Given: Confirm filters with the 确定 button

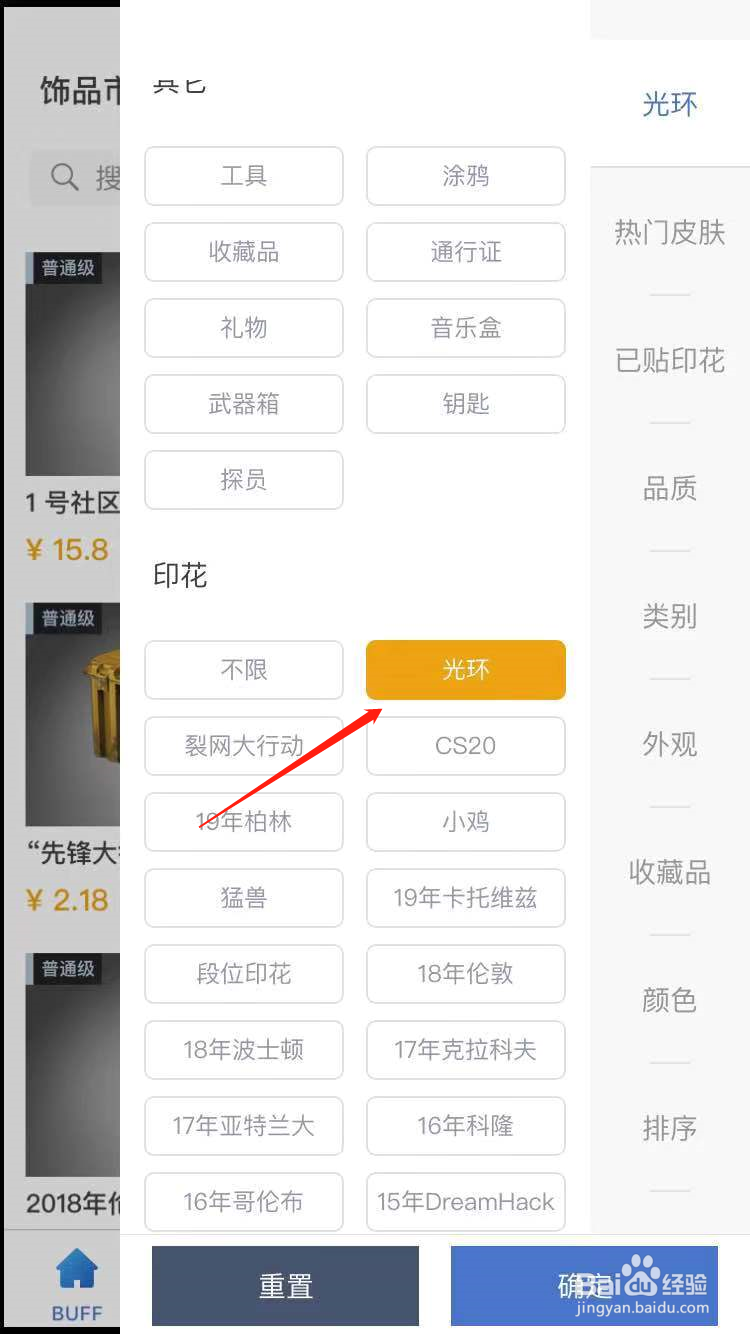Looking at the screenshot, I should (584, 1286).
